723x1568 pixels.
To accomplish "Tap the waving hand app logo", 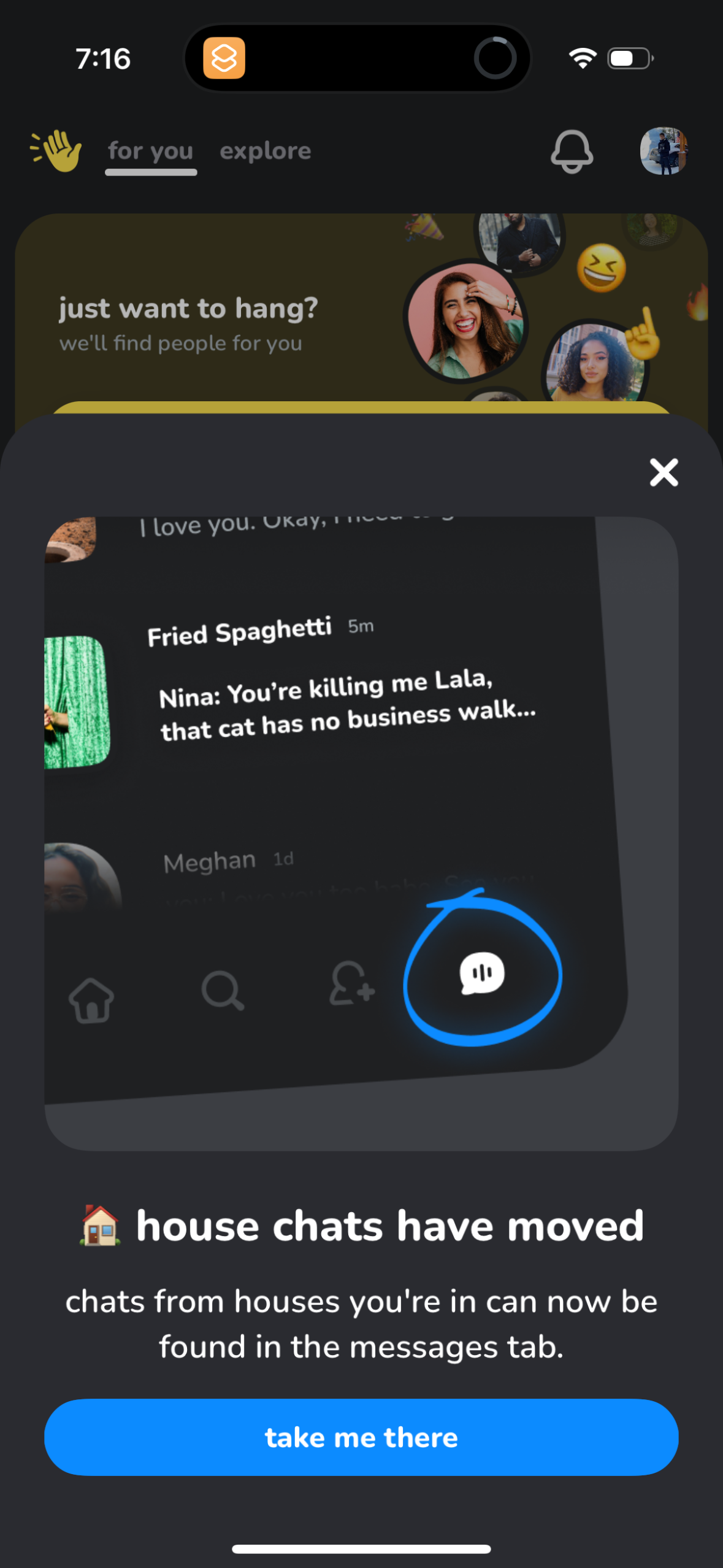I will pos(56,151).
